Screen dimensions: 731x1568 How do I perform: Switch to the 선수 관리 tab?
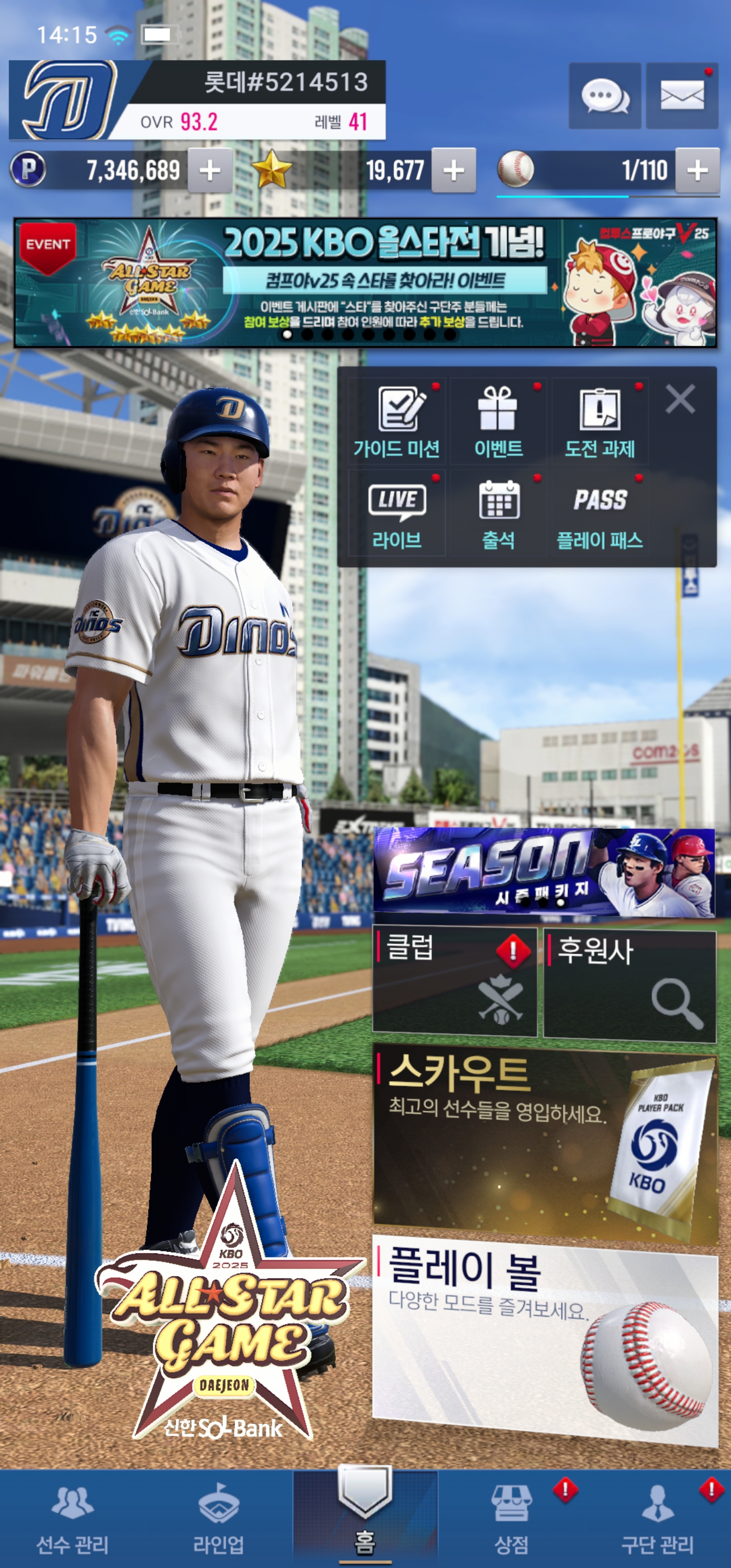(73, 1520)
